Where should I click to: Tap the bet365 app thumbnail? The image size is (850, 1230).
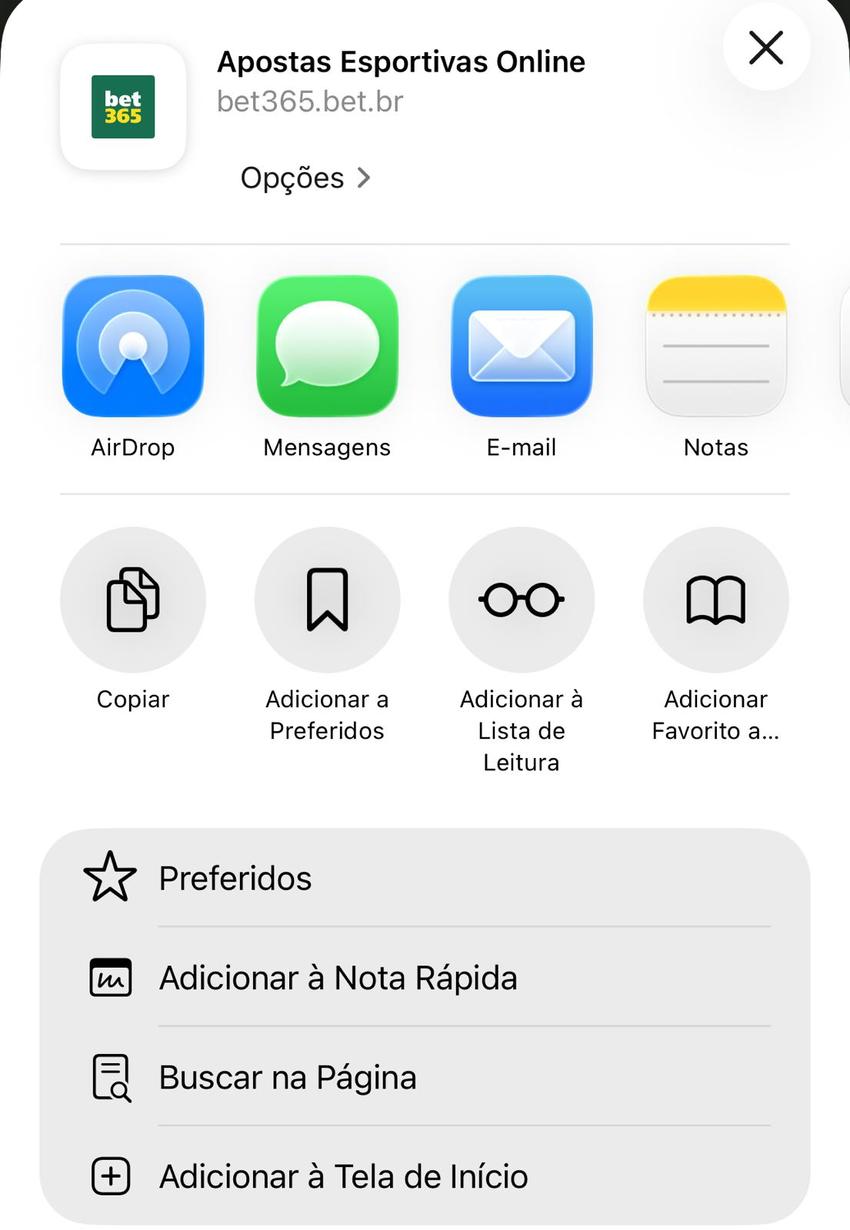123,105
